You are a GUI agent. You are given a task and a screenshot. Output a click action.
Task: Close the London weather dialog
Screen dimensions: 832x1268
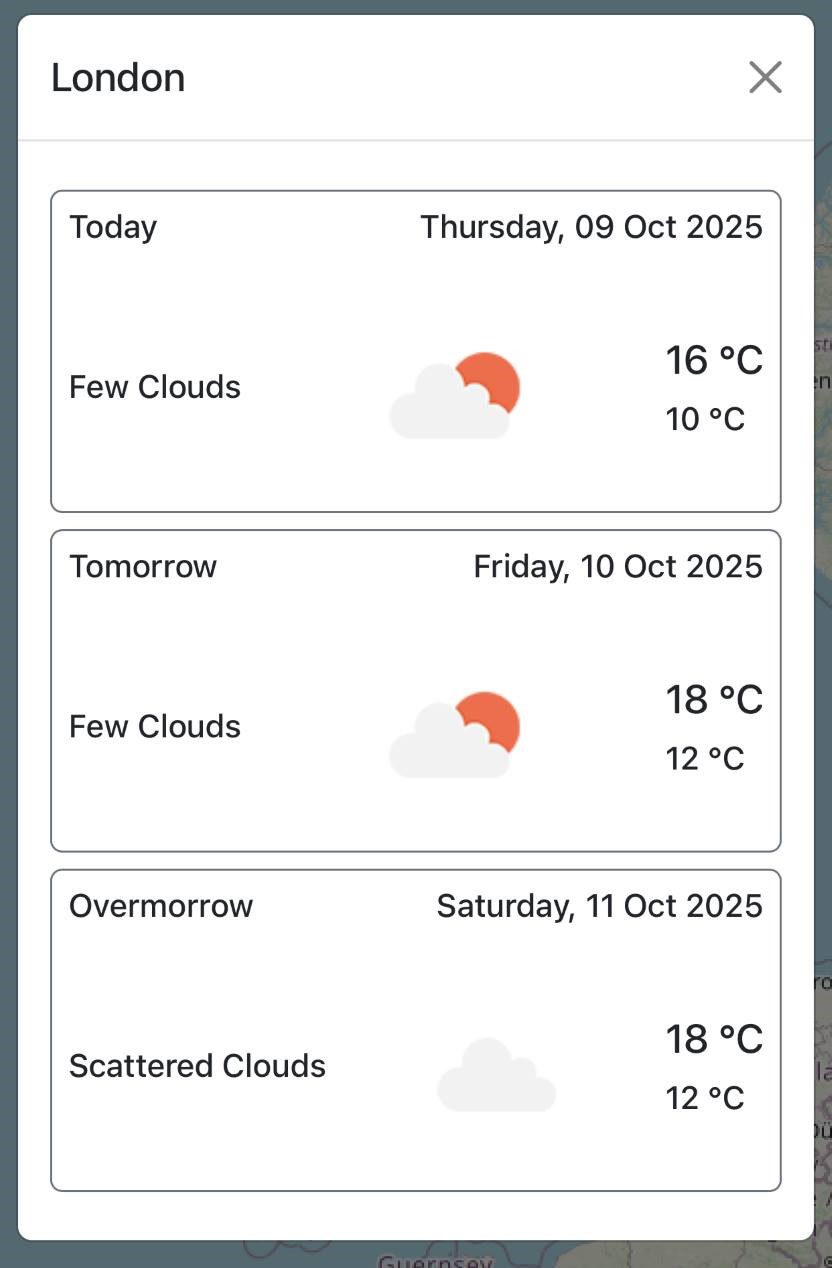(765, 77)
